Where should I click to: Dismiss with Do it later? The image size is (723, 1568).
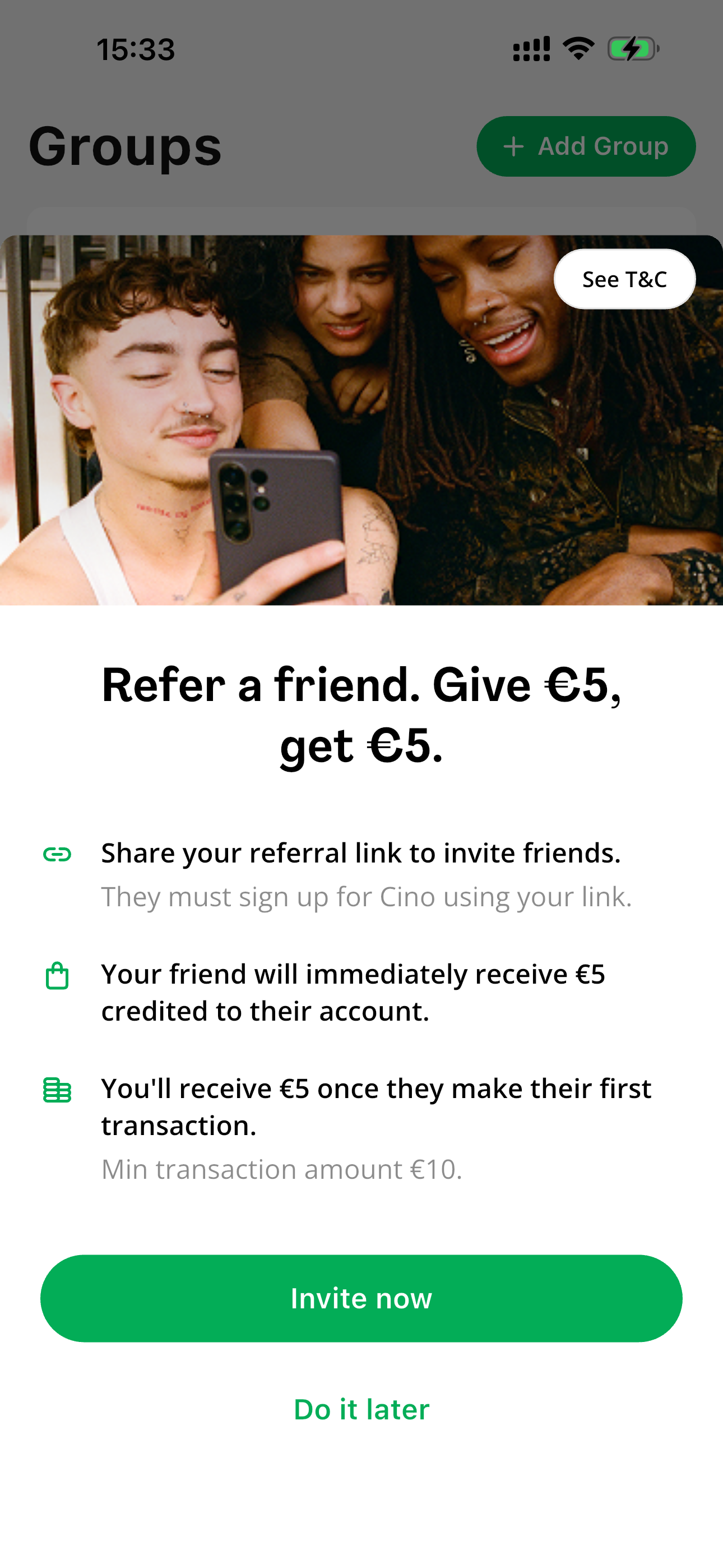pos(361,1409)
